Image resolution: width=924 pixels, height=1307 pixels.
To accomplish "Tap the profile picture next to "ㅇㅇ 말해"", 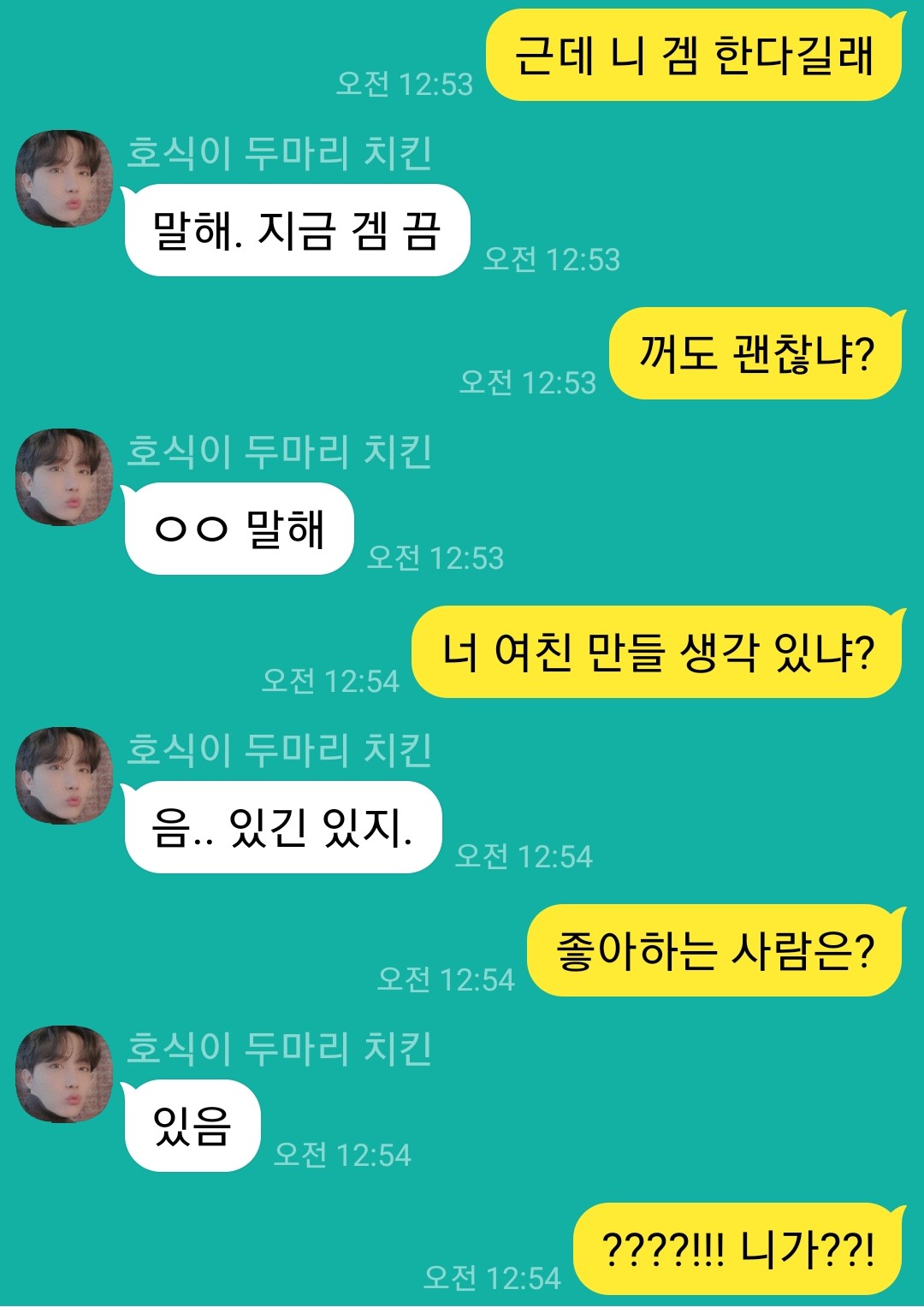I will pos(64,477).
